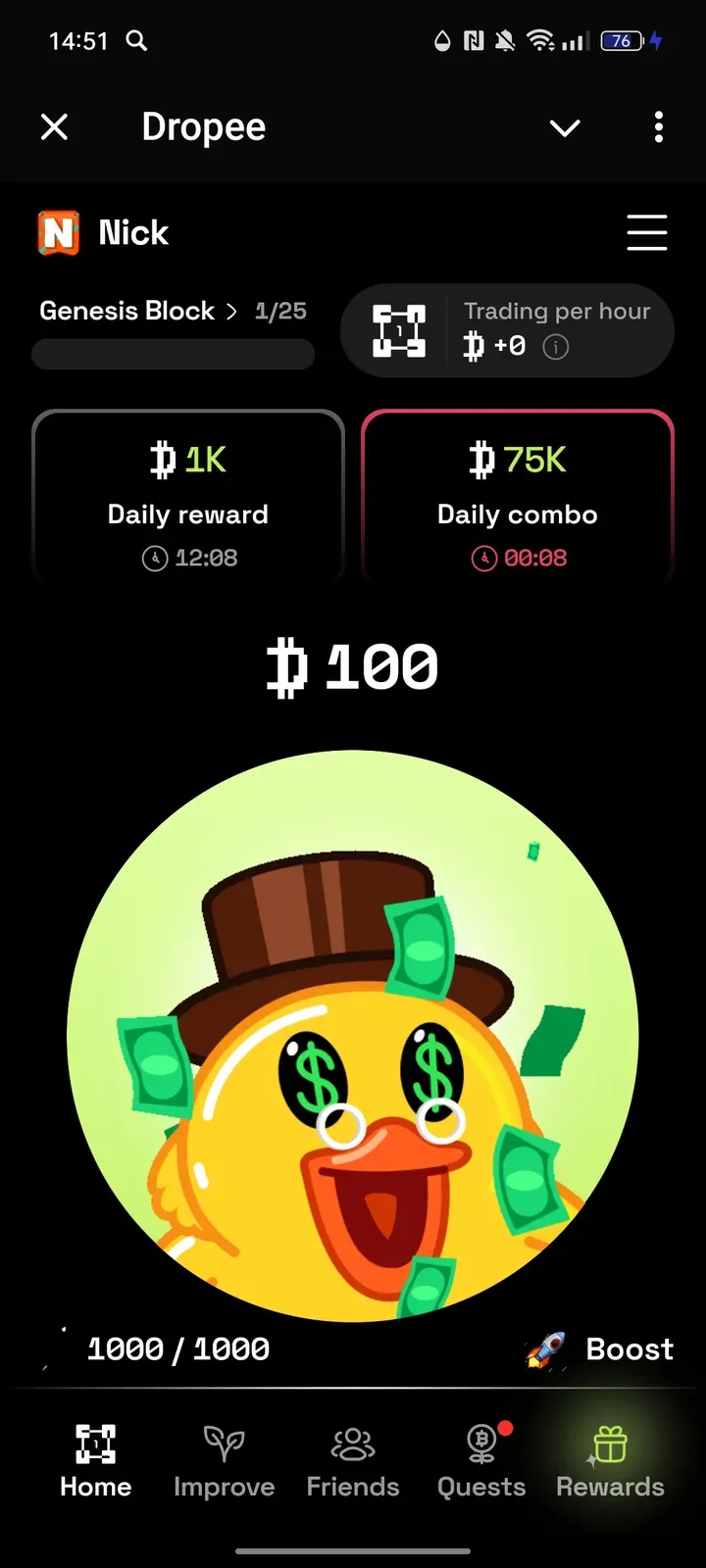Open the 75K Daily combo card
Screen dimensions: 706x1568
[518, 496]
